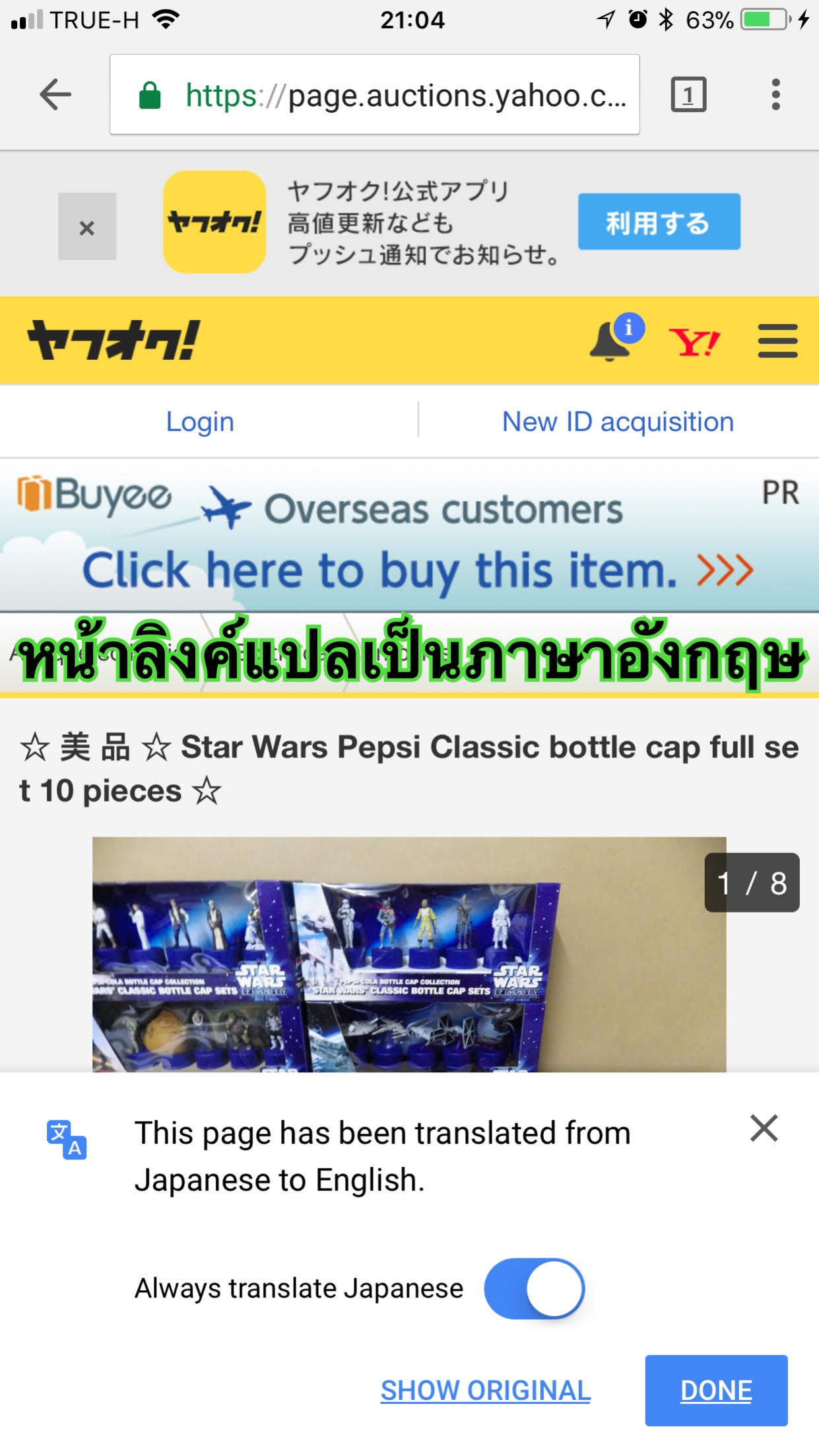Image resolution: width=819 pixels, height=1456 pixels.
Task: Close the translation popup
Action: tap(764, 1128)
